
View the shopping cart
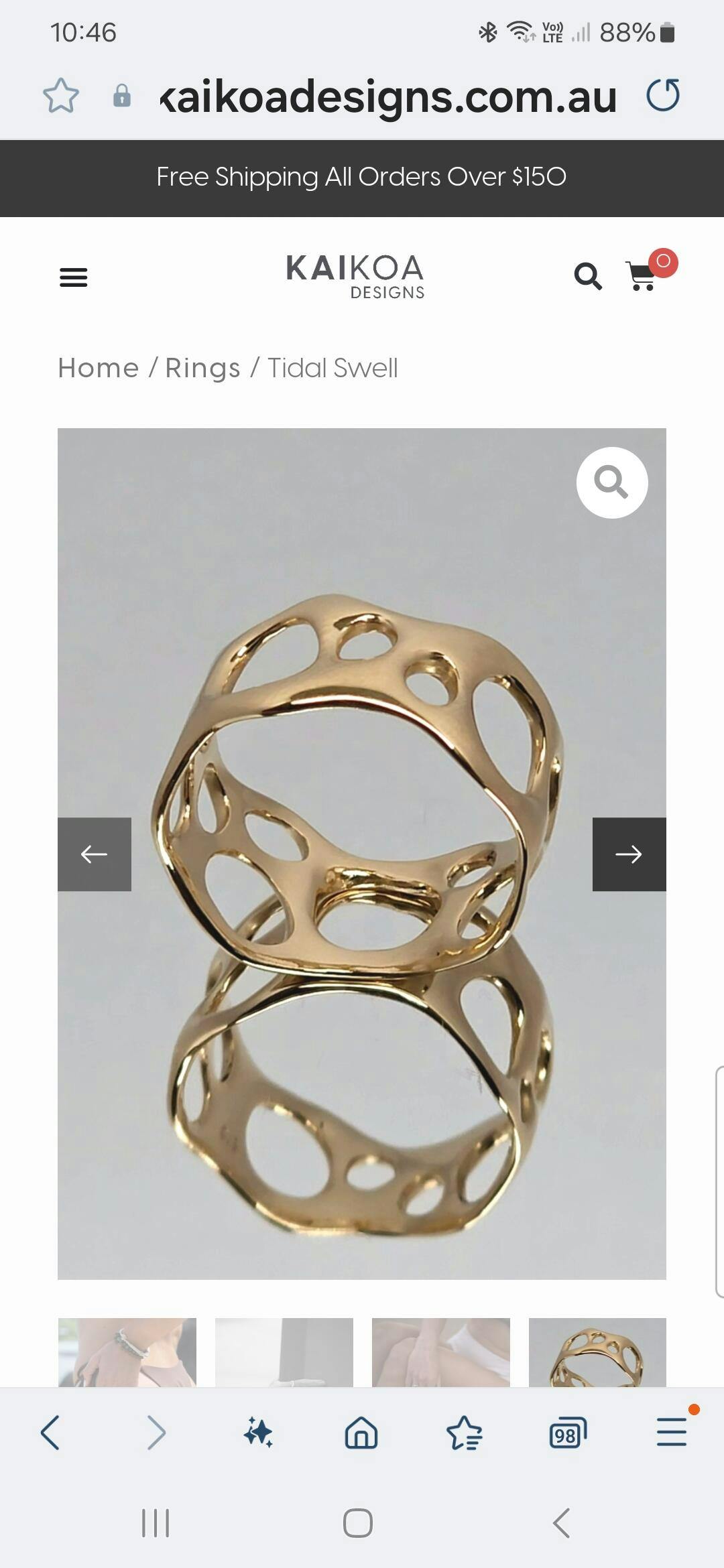pos(642,275)
